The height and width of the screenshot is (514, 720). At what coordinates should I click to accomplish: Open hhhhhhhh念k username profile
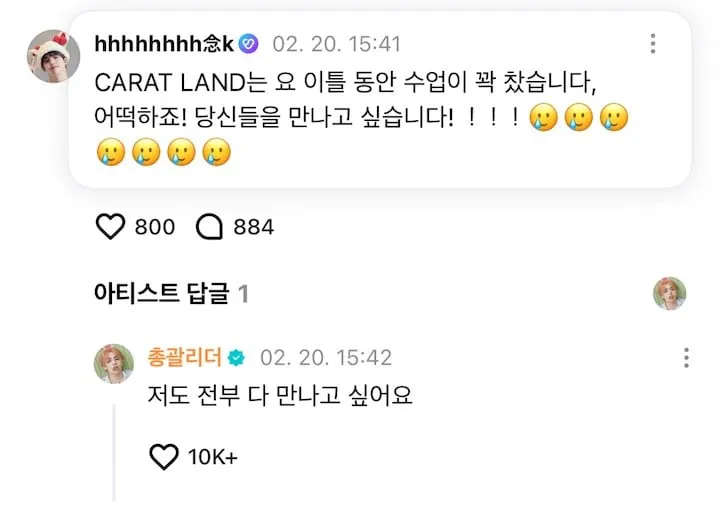coord(163,43)
